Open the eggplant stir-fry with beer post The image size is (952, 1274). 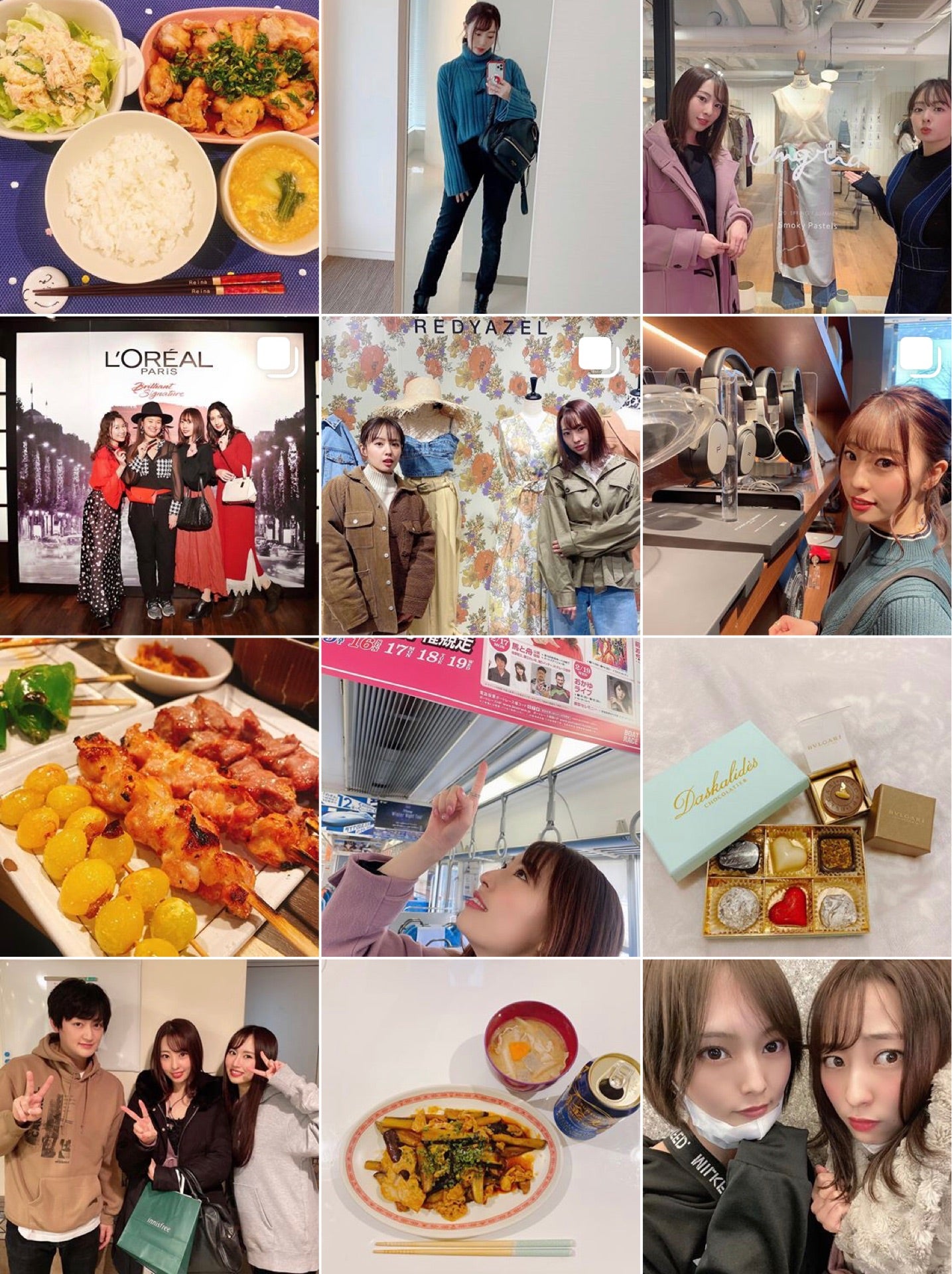[481, 1116]
